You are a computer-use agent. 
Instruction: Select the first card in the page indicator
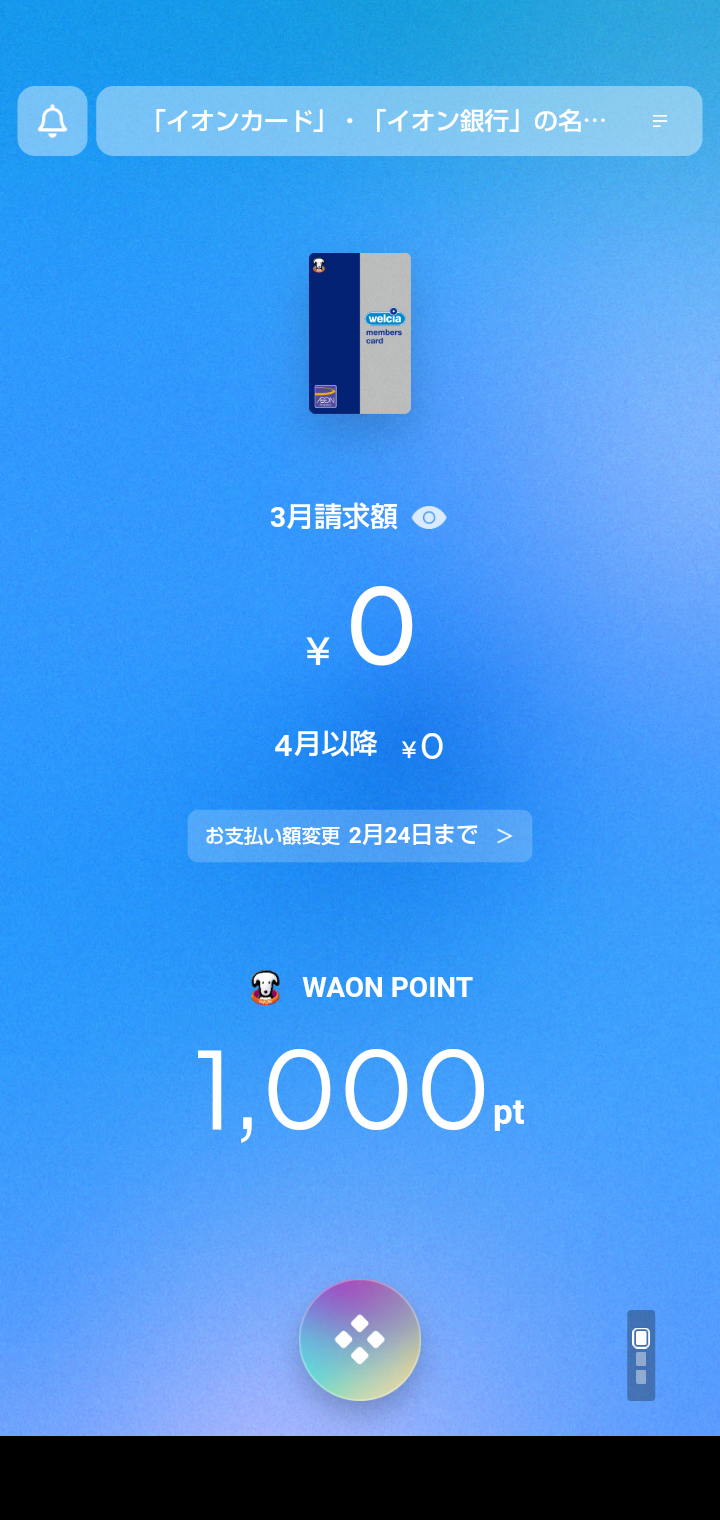pos(640,1336)
